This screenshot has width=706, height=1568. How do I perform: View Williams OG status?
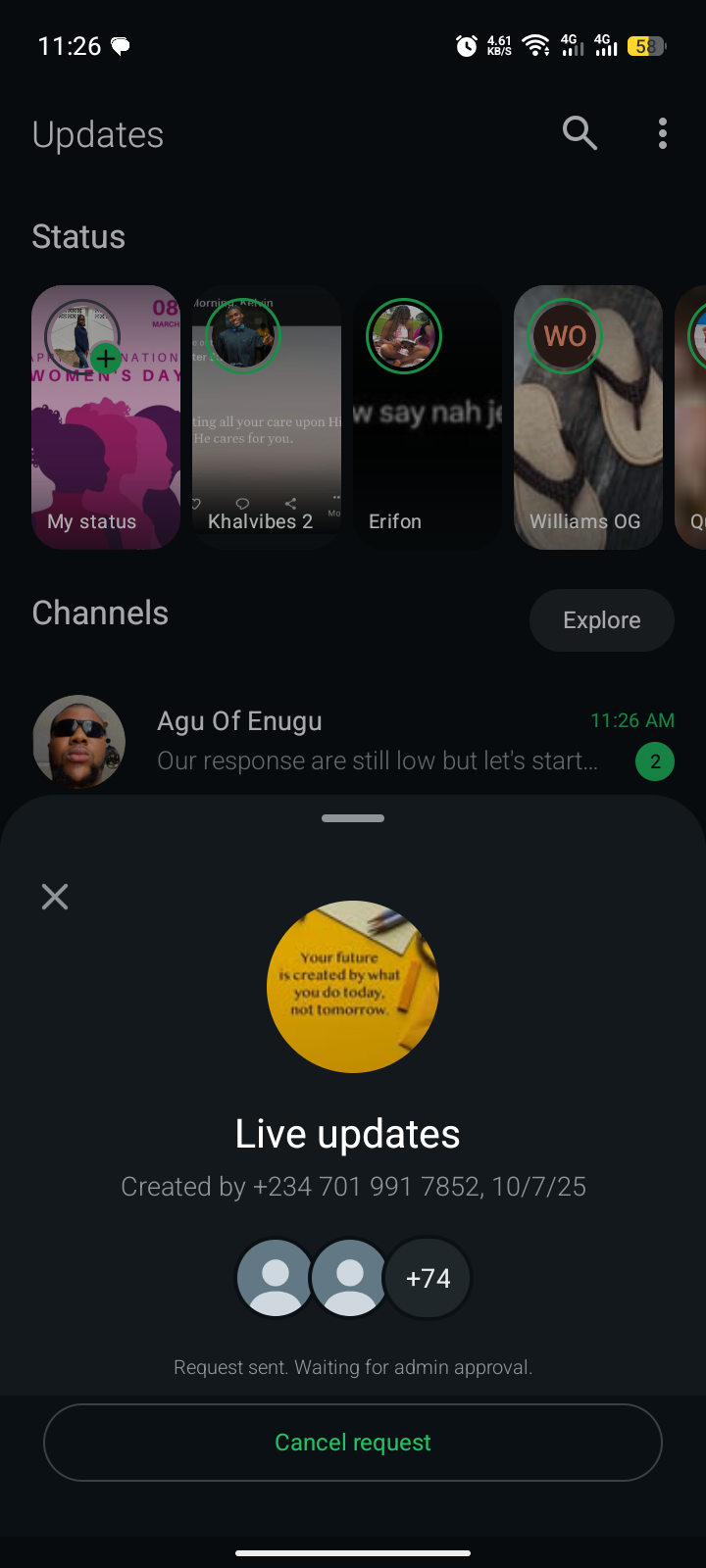[588, 416]
